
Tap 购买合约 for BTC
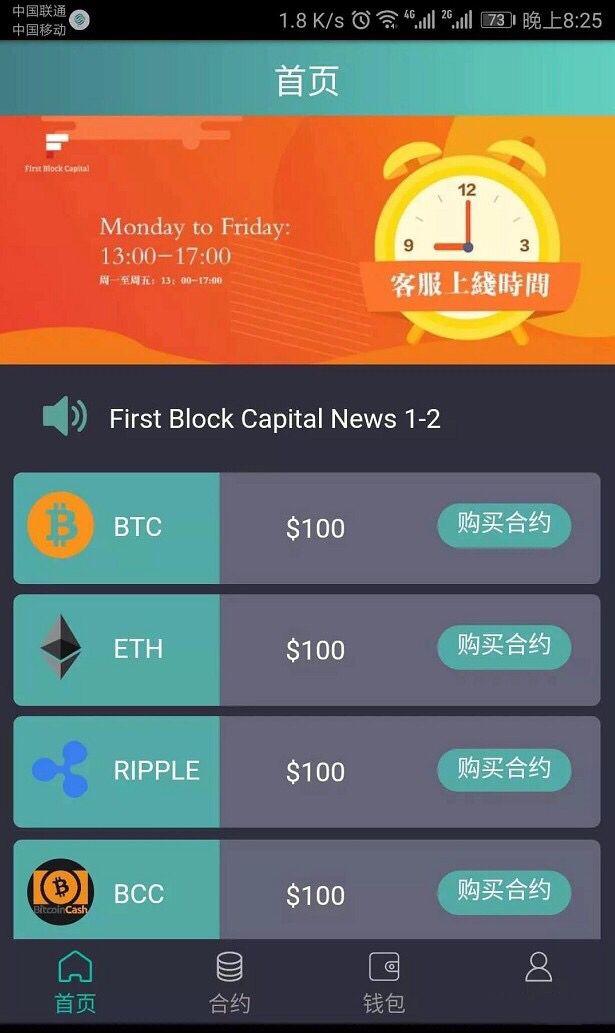pyautogui.click(x=504, y=525)
